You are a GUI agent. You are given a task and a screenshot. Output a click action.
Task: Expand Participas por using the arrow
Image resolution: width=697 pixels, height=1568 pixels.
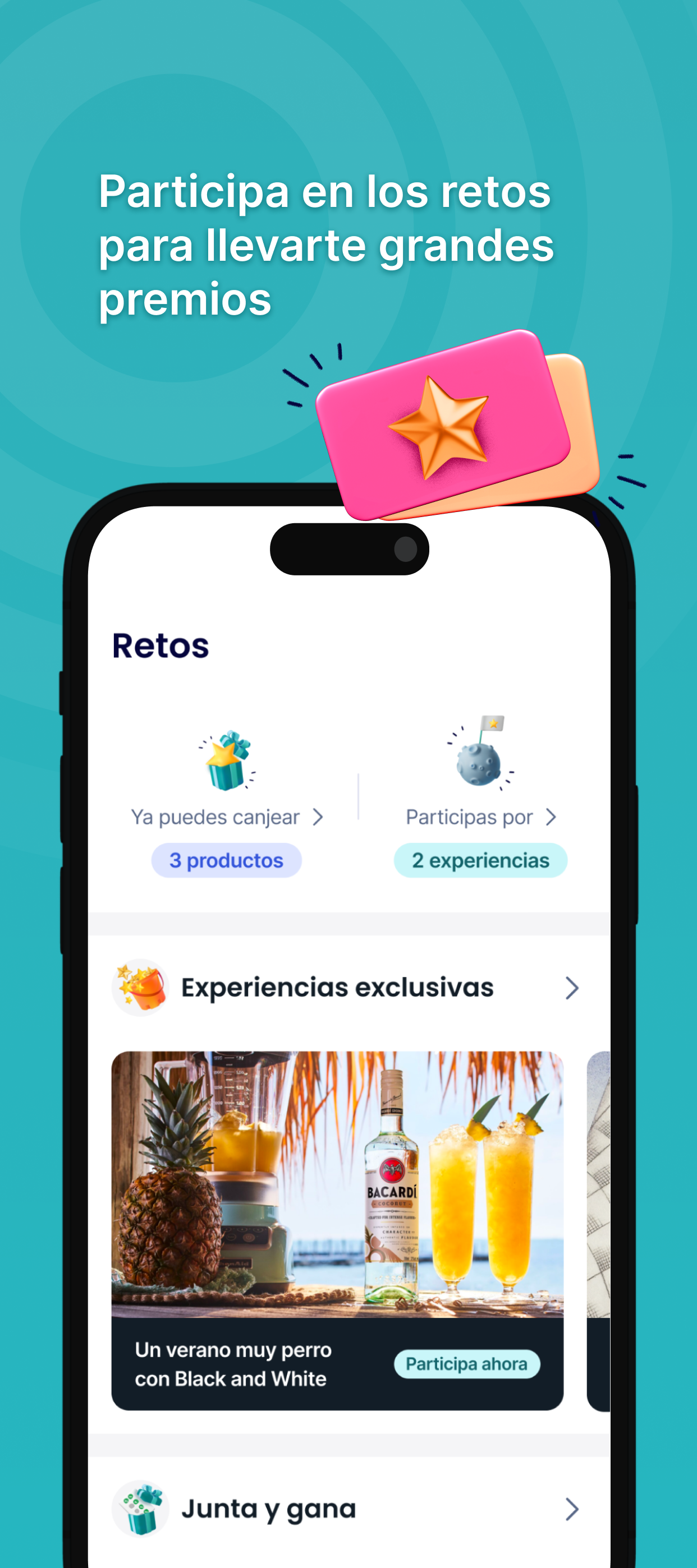click(x=551, y=818)
